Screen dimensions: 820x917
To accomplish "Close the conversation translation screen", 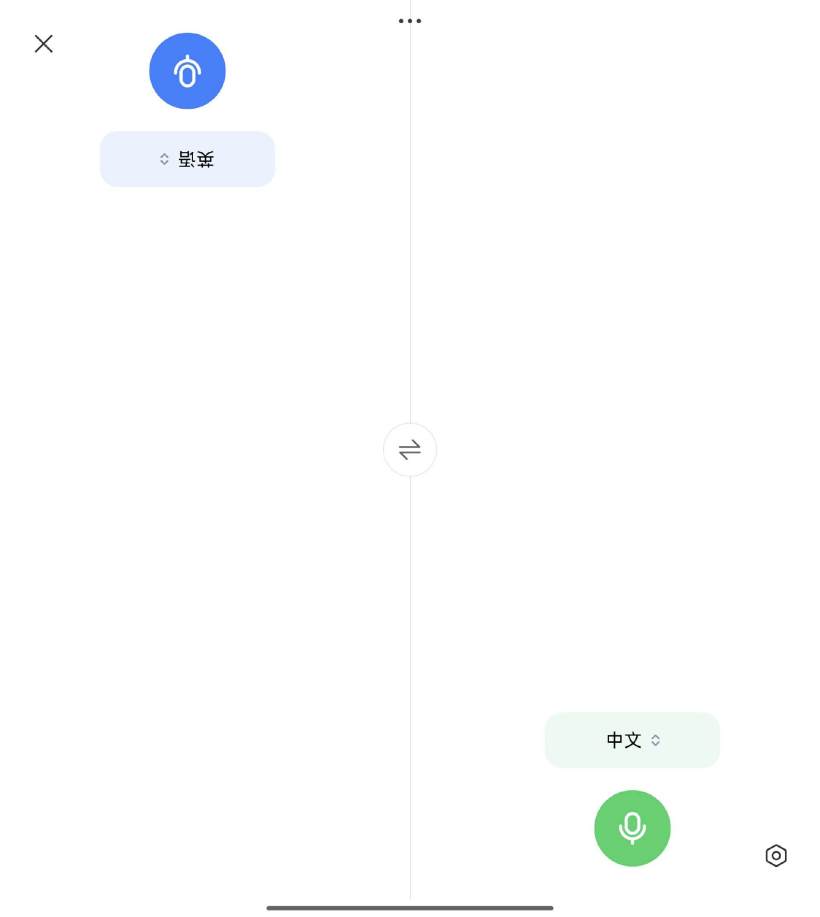I will [x=43, y=44].
